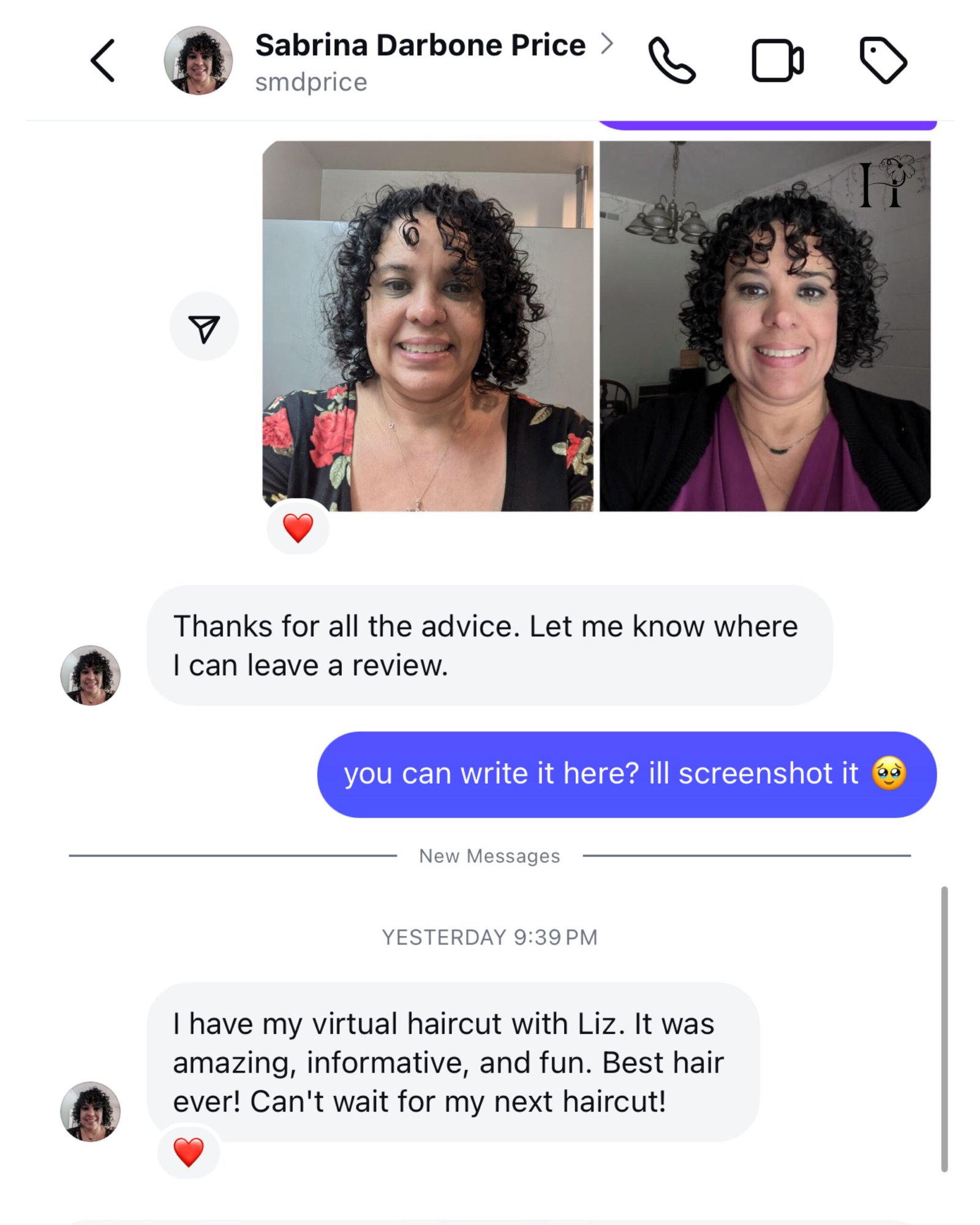
Task: Open the label tag options
Action: pos(883,61)
